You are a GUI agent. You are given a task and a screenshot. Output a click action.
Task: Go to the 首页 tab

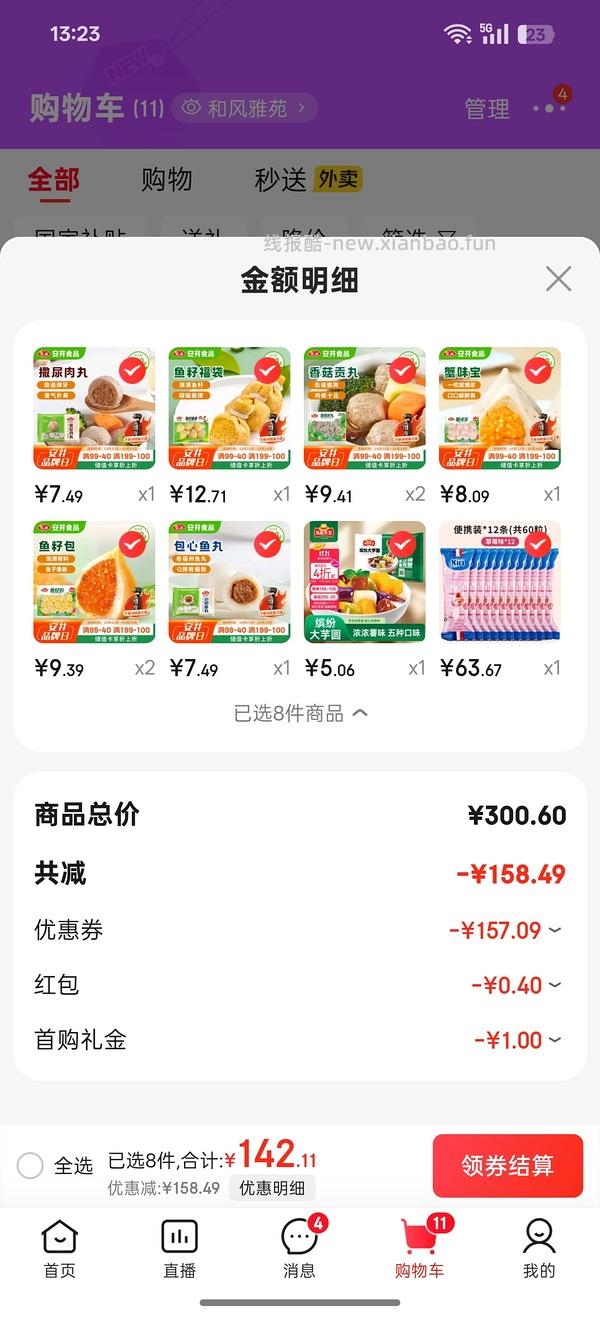point(59,1248)
